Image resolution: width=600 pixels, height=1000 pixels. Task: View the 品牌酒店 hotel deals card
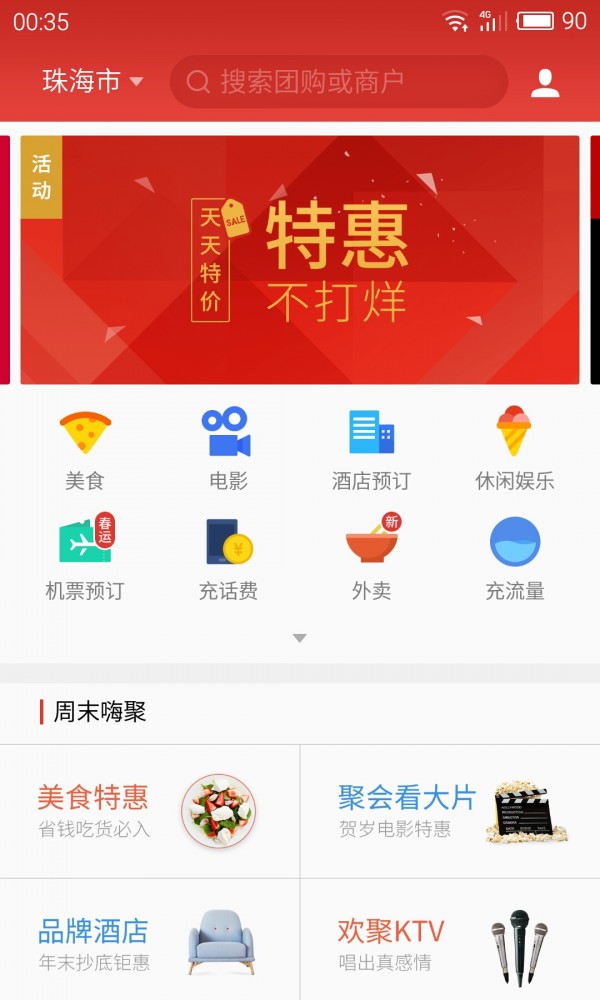tap(150, 940)
